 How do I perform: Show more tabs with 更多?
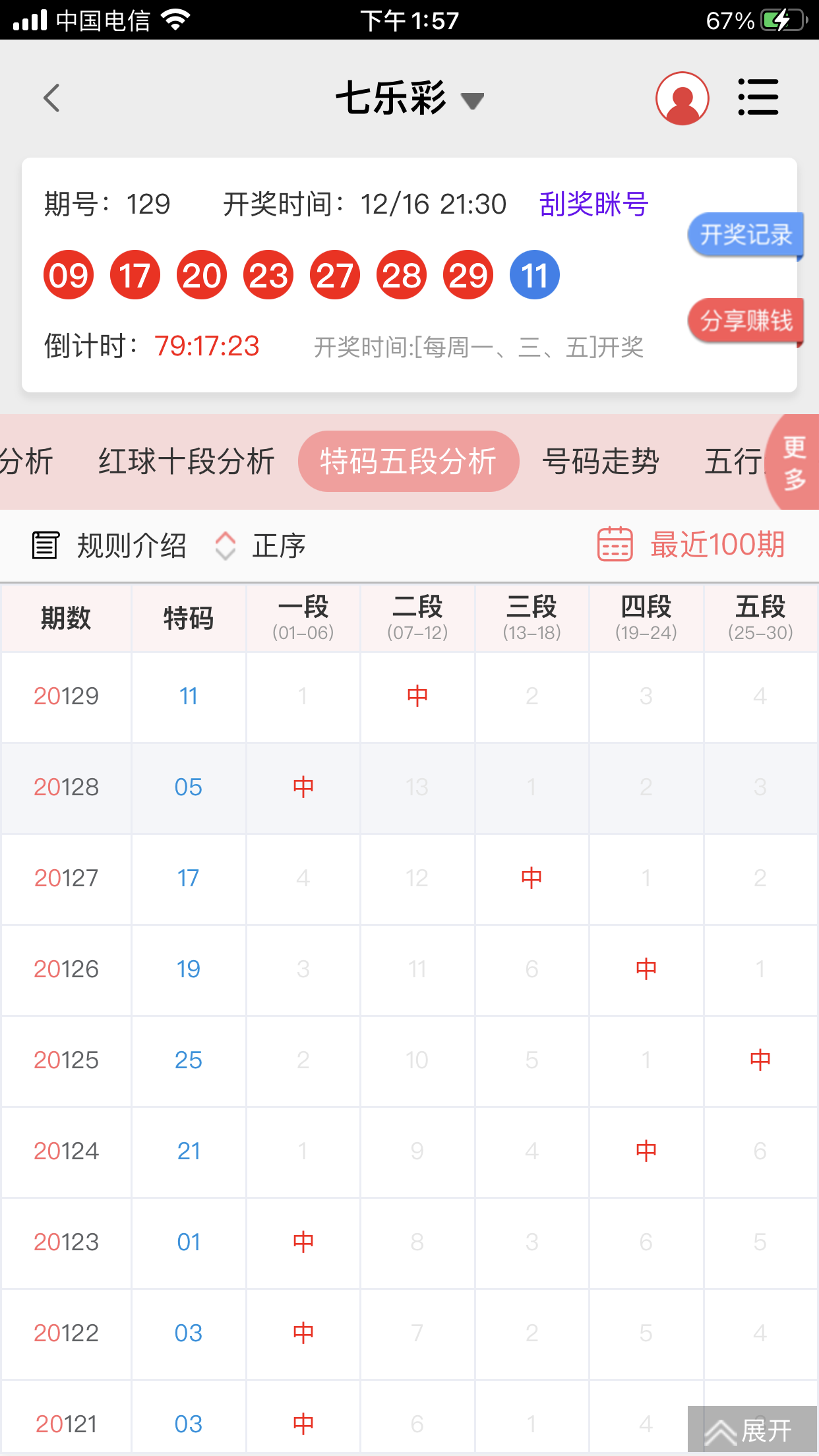click(795, 462)
